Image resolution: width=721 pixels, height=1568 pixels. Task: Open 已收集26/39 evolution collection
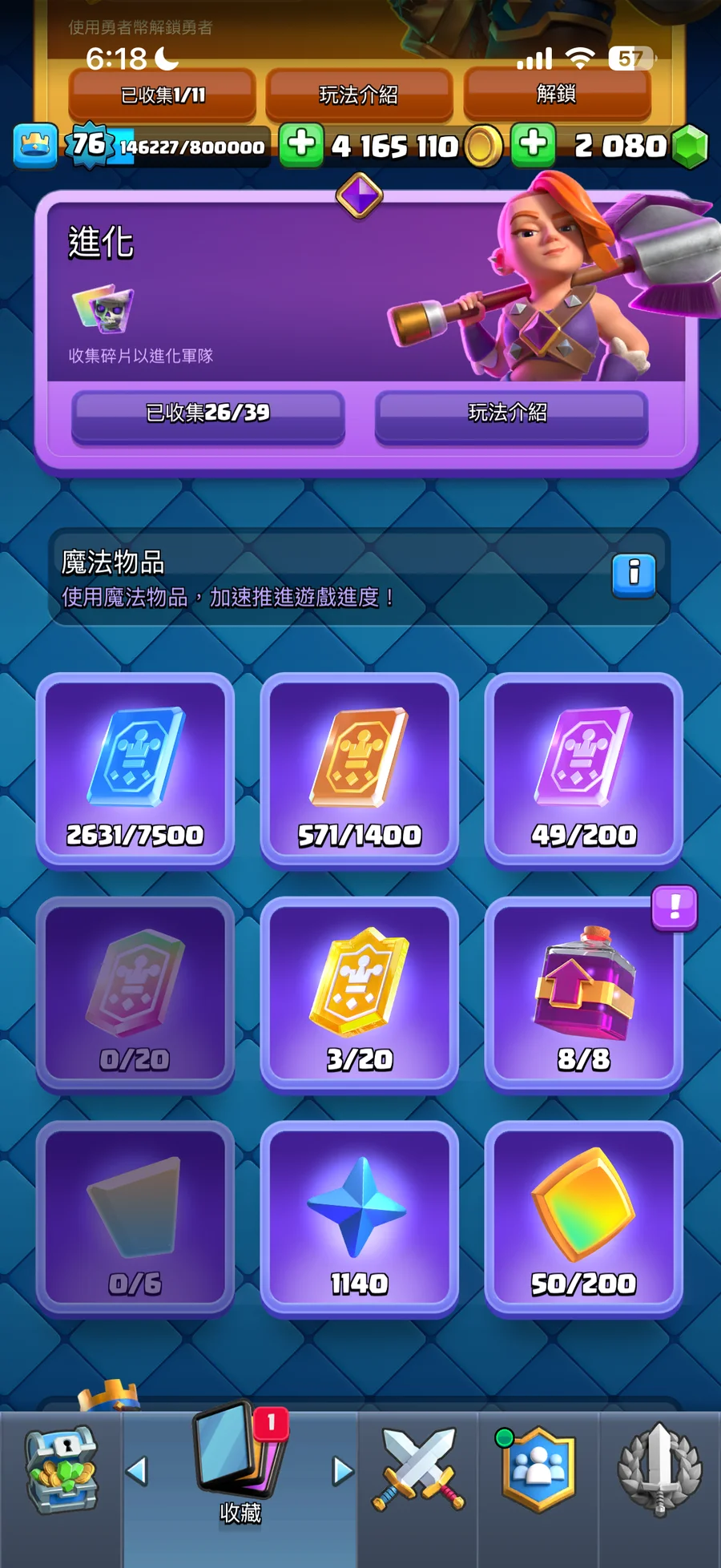(x=208, y=413)
